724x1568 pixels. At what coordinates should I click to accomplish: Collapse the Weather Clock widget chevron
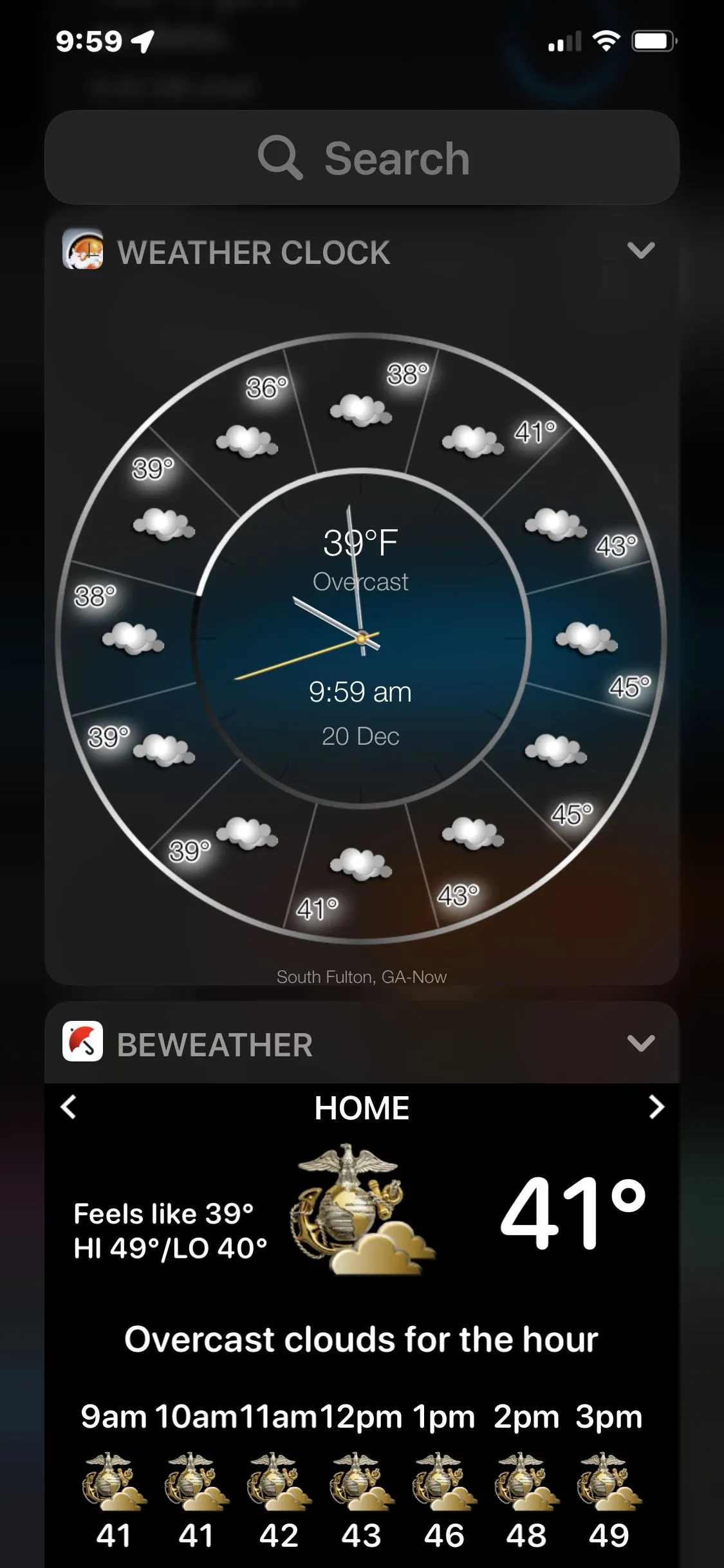click(640, 250)
